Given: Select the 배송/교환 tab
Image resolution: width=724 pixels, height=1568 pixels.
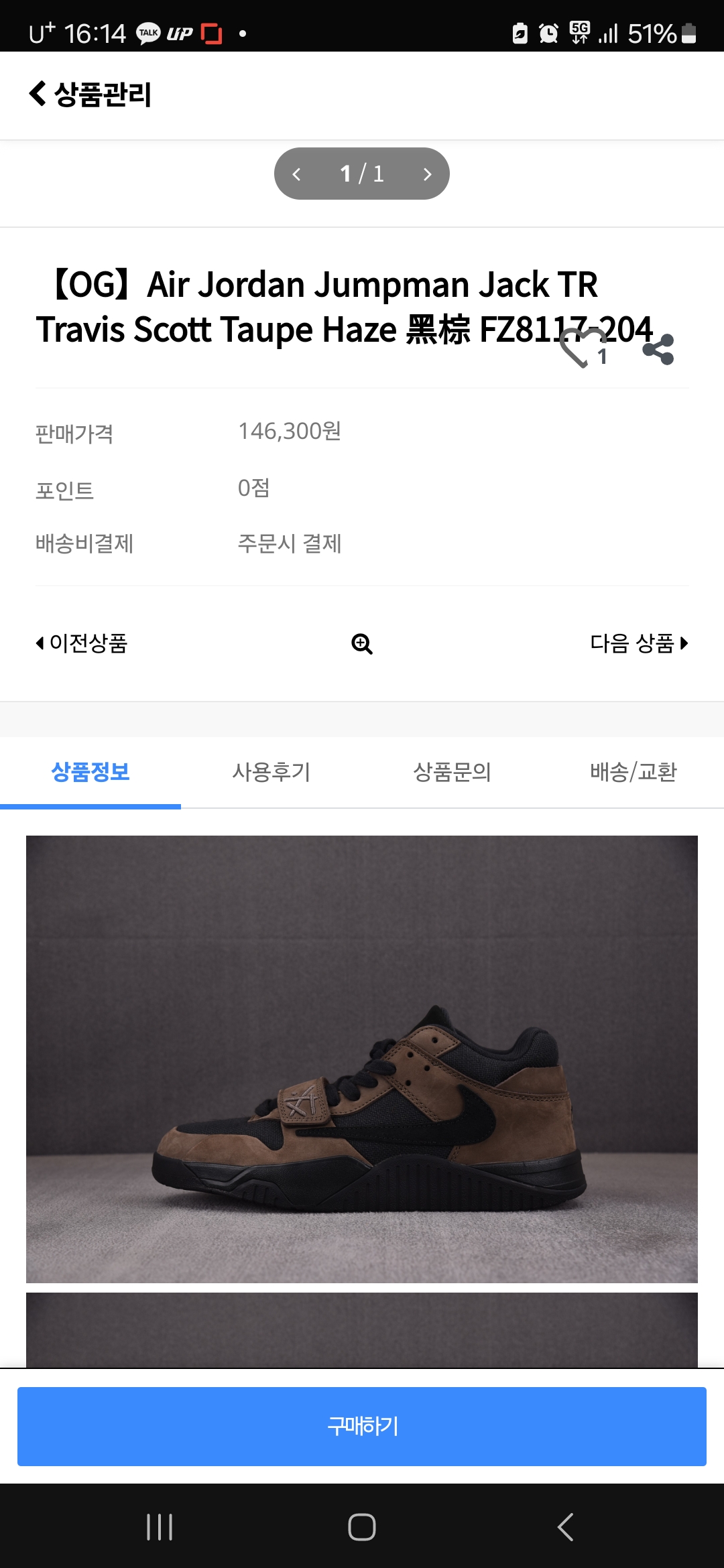Looking at the screenshot, I should pyautogui.click(x=633, y=772).
